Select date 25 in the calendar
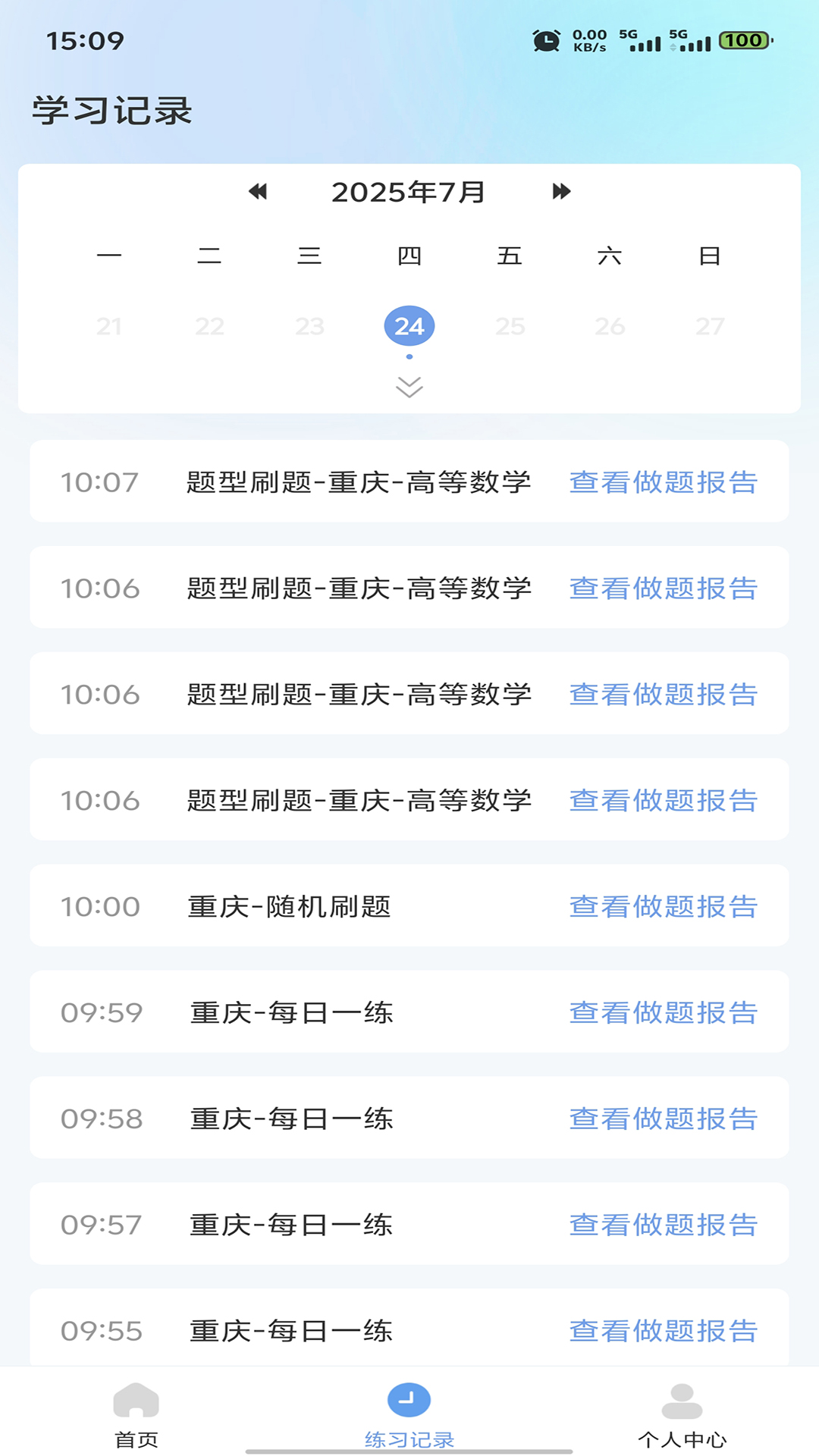The height and width of the screenshot is (1456, 819). (510, 326)
